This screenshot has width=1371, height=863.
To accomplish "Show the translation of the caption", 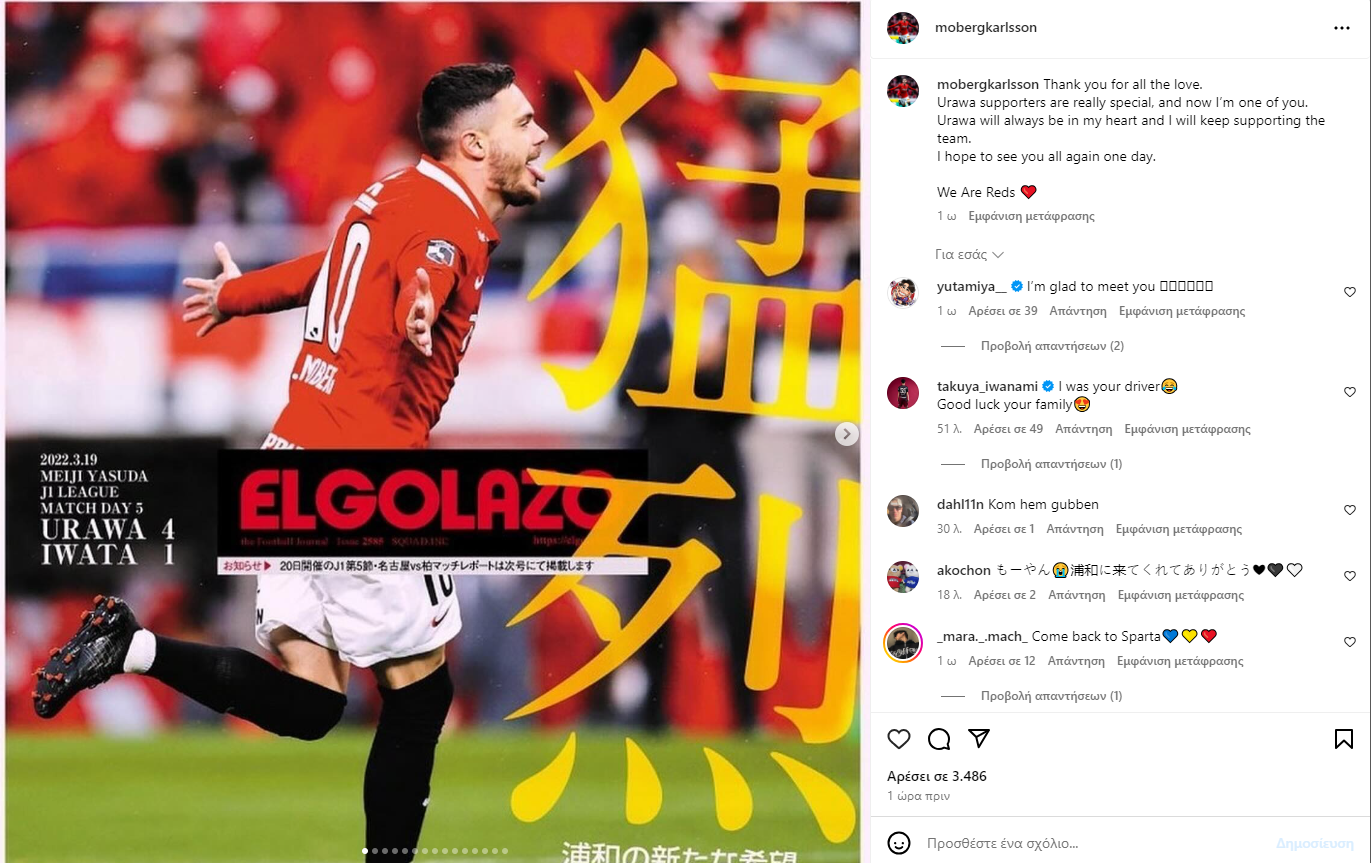I will (x=1031, y=216).
